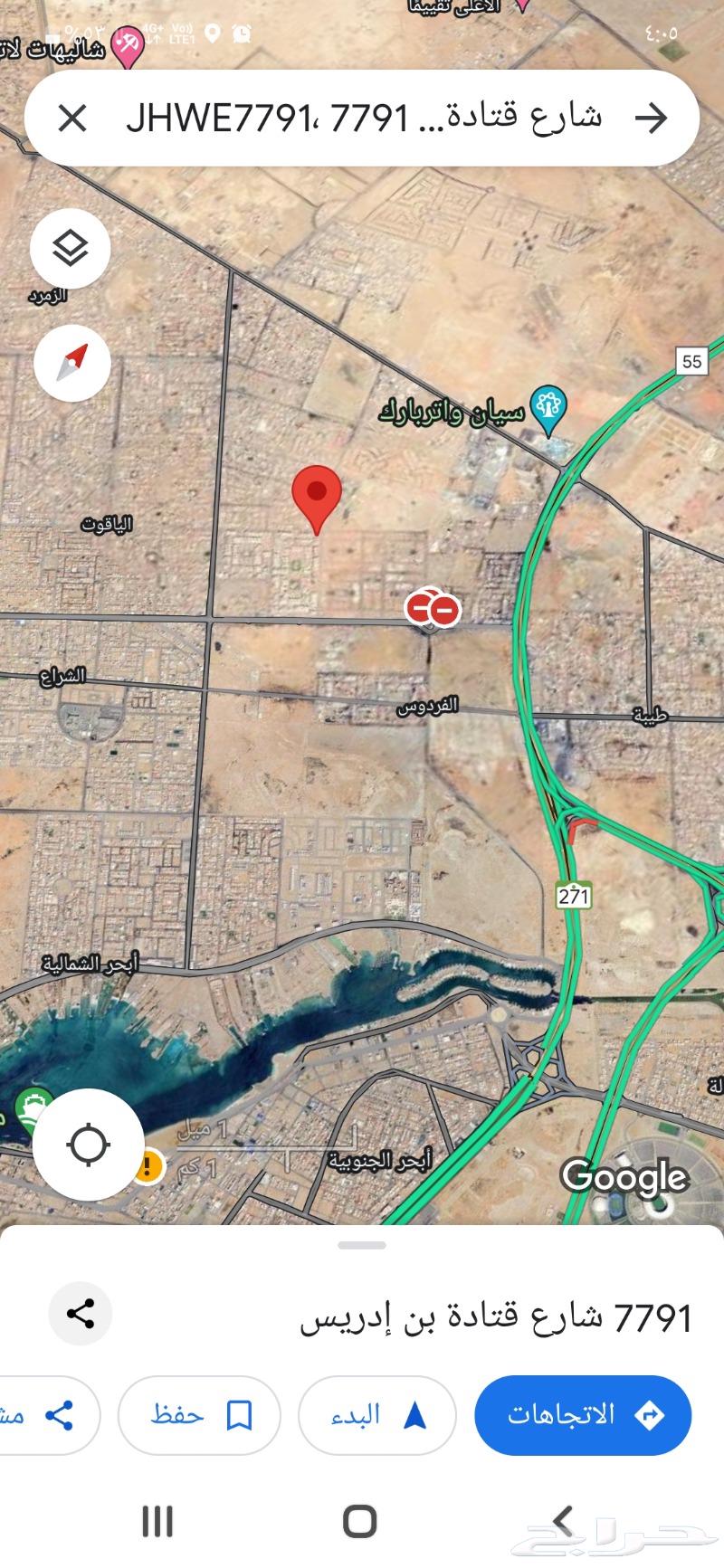Image resolution: width=724 pixels, height=1568 pixels.
Task: Get directions with الاتجاهات button
Action: [x=583, y=1415]
